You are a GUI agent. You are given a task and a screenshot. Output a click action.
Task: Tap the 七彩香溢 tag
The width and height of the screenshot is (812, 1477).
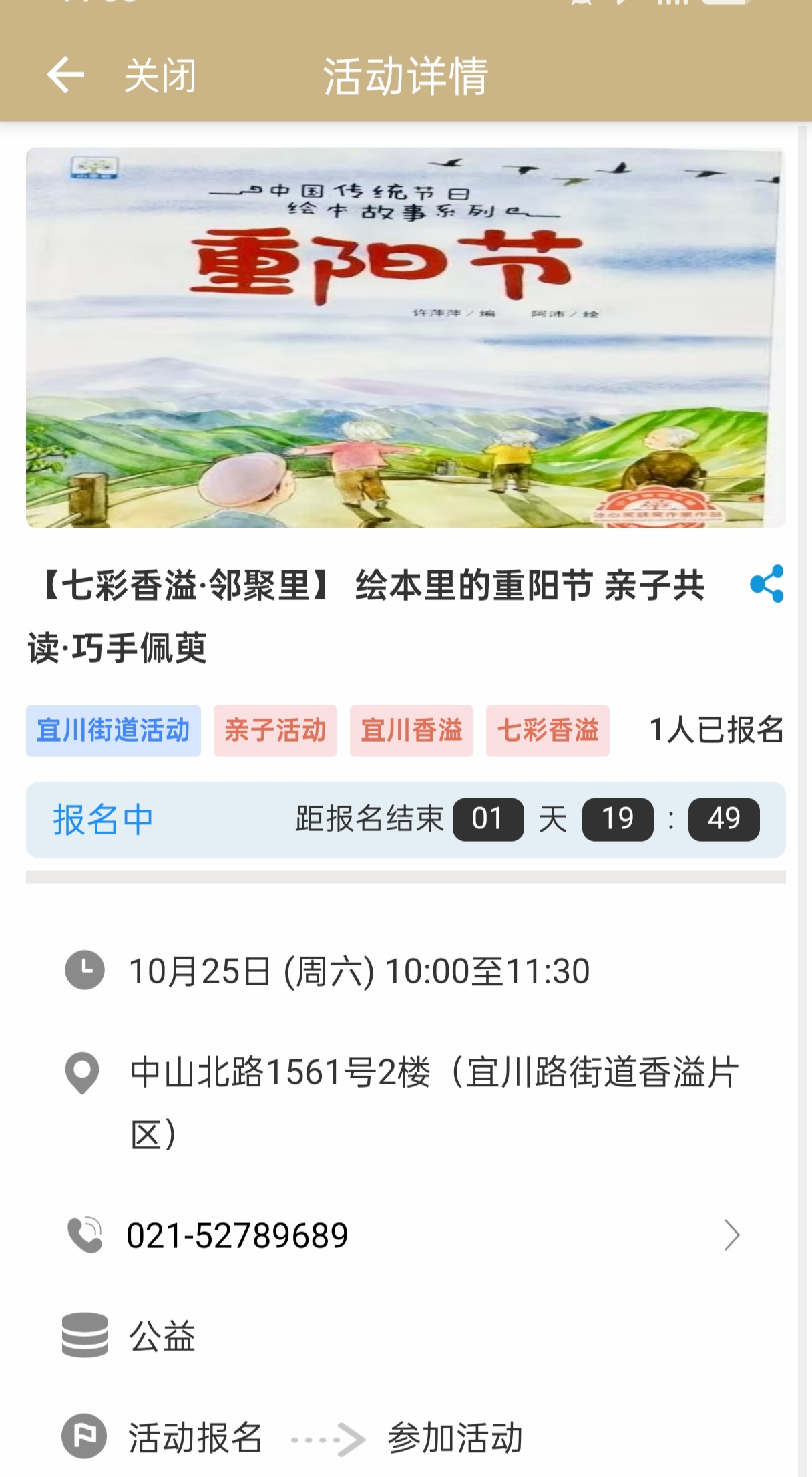[x=548, y=731]
